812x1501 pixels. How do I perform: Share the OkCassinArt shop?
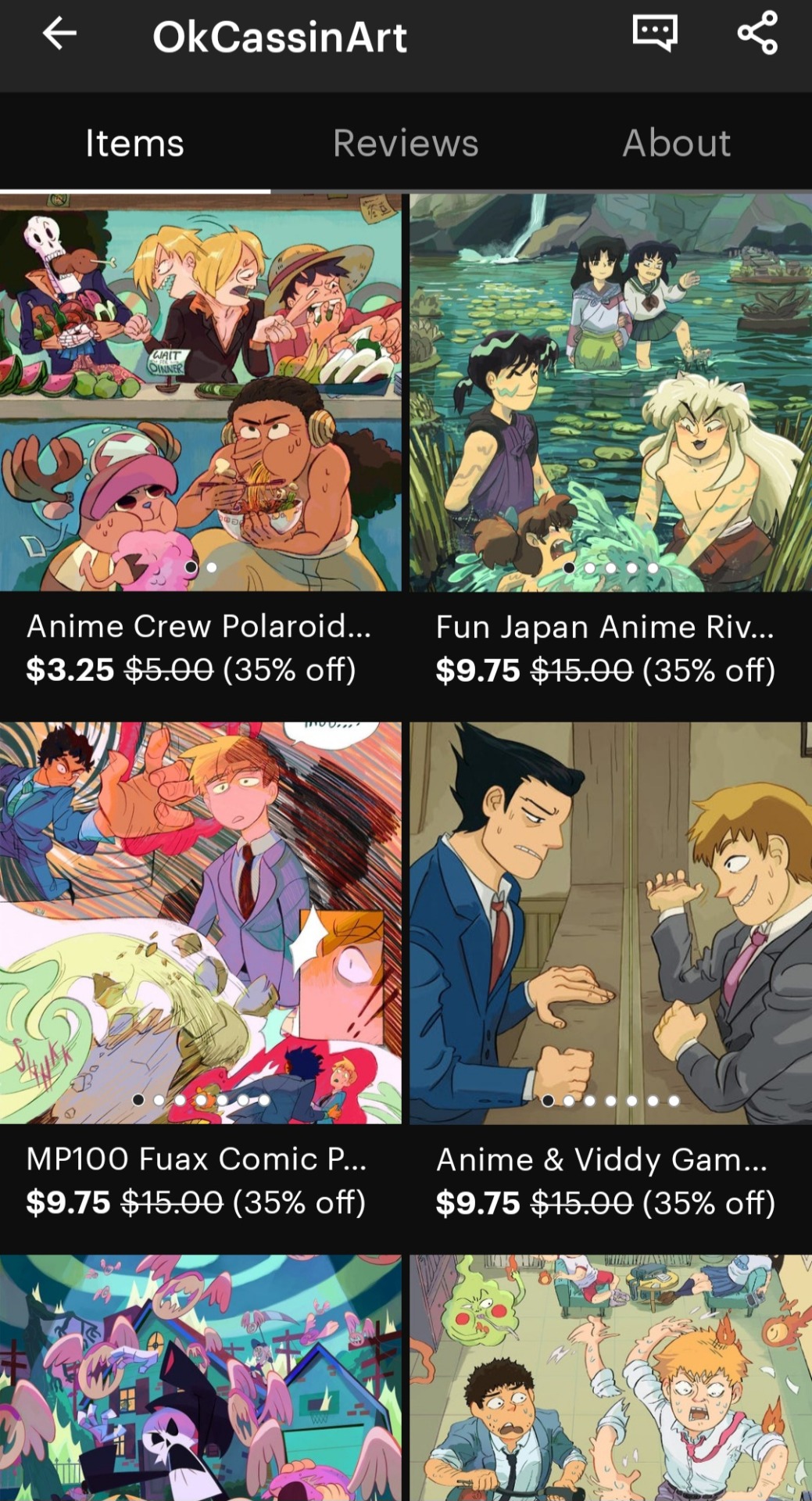[x=757, y=34]
